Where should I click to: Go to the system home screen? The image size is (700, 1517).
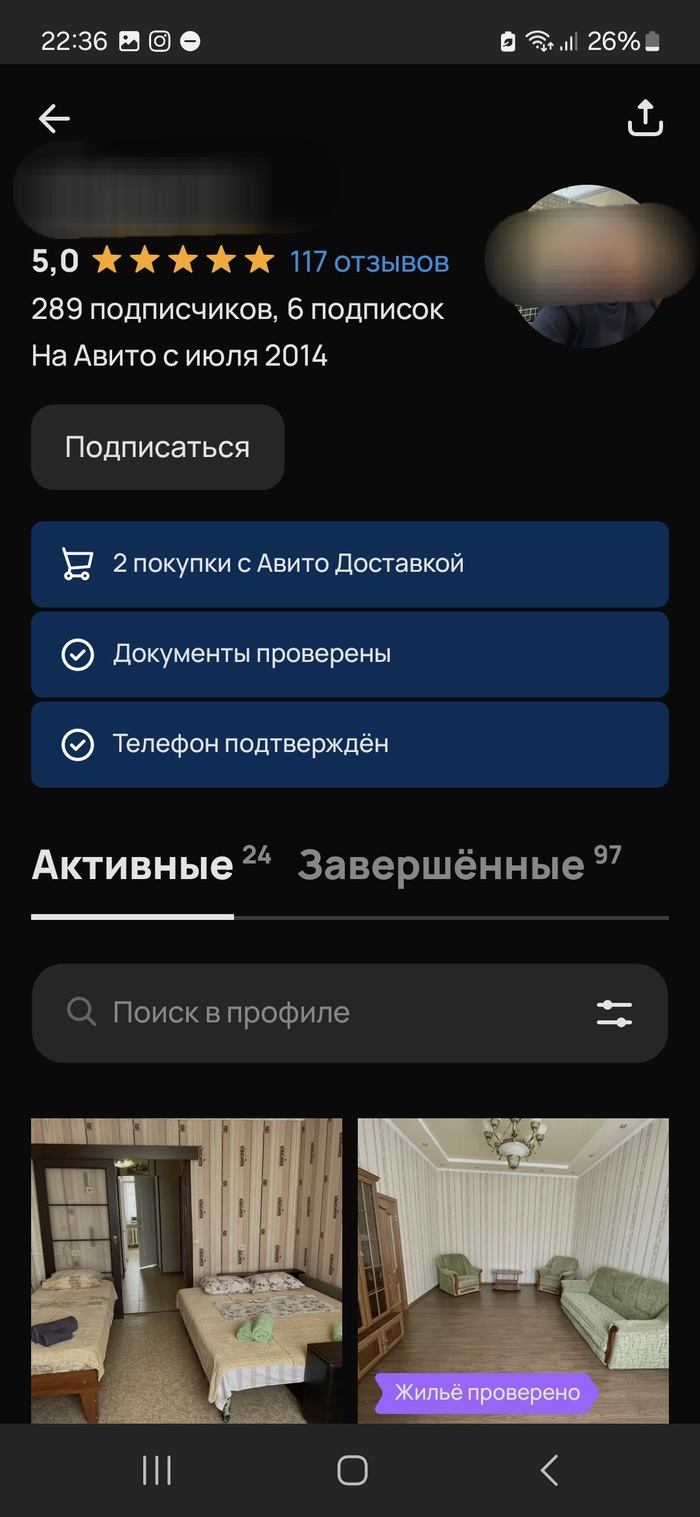pos(352,1470)
